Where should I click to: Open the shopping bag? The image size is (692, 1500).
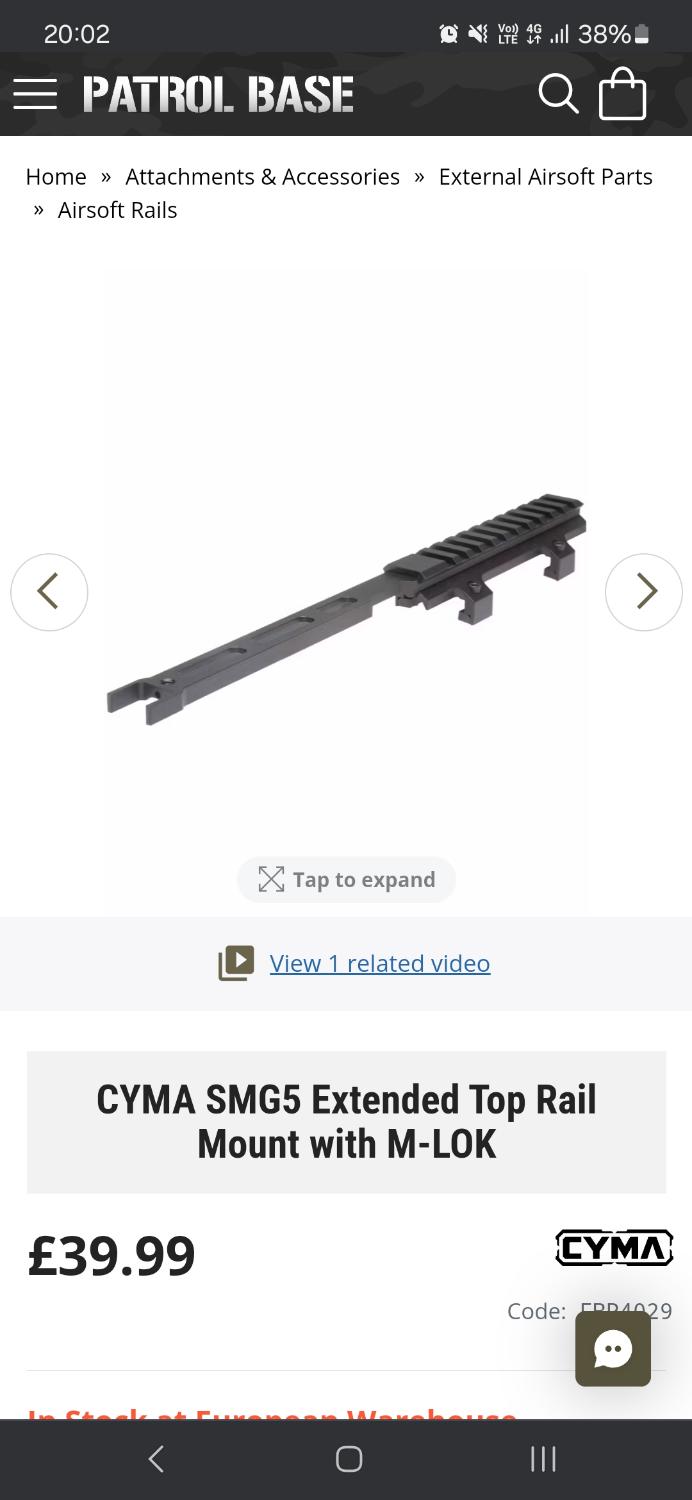[x=622, y=94]
